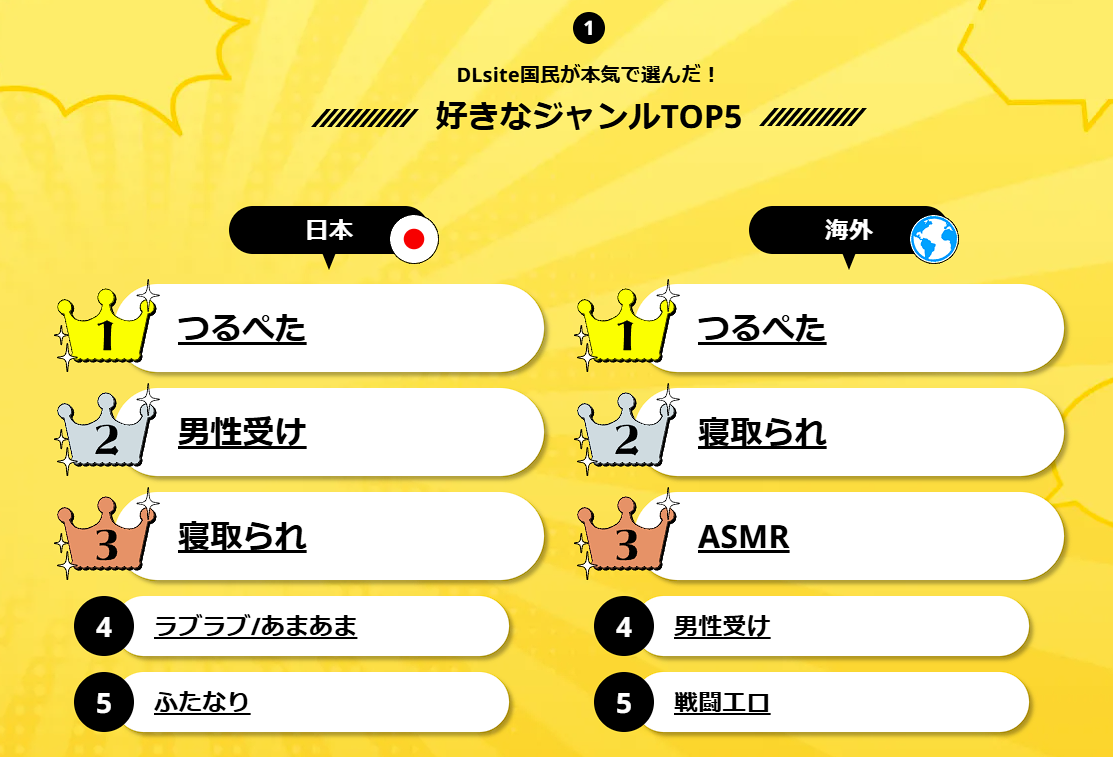The height and width of the screenshot is (757, 1113).
Task: Open the ふたなり genre link
Action: pyautogui.click(x=202, y=702)
